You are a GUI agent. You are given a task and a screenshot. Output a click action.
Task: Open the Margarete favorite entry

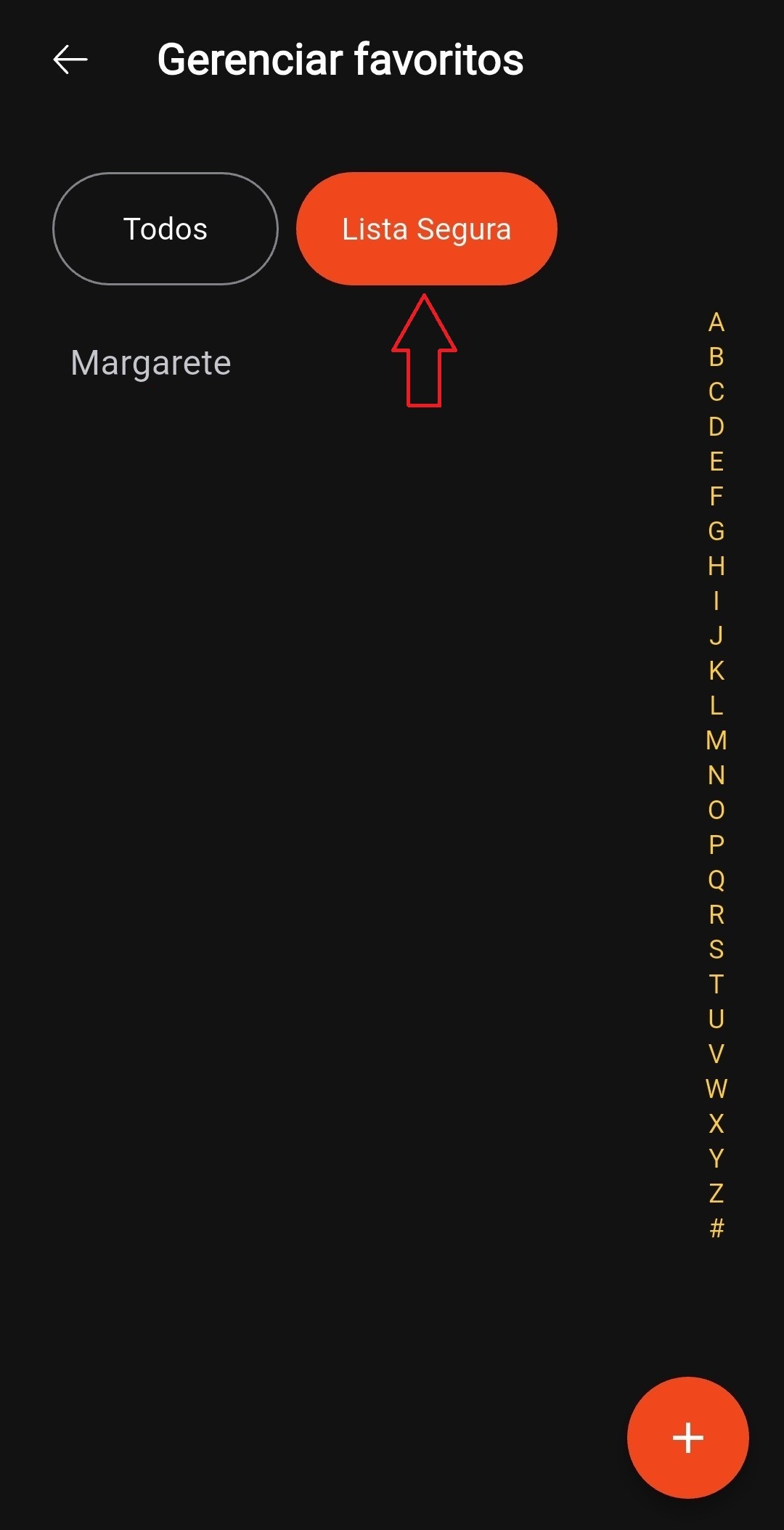coord(151,363)
